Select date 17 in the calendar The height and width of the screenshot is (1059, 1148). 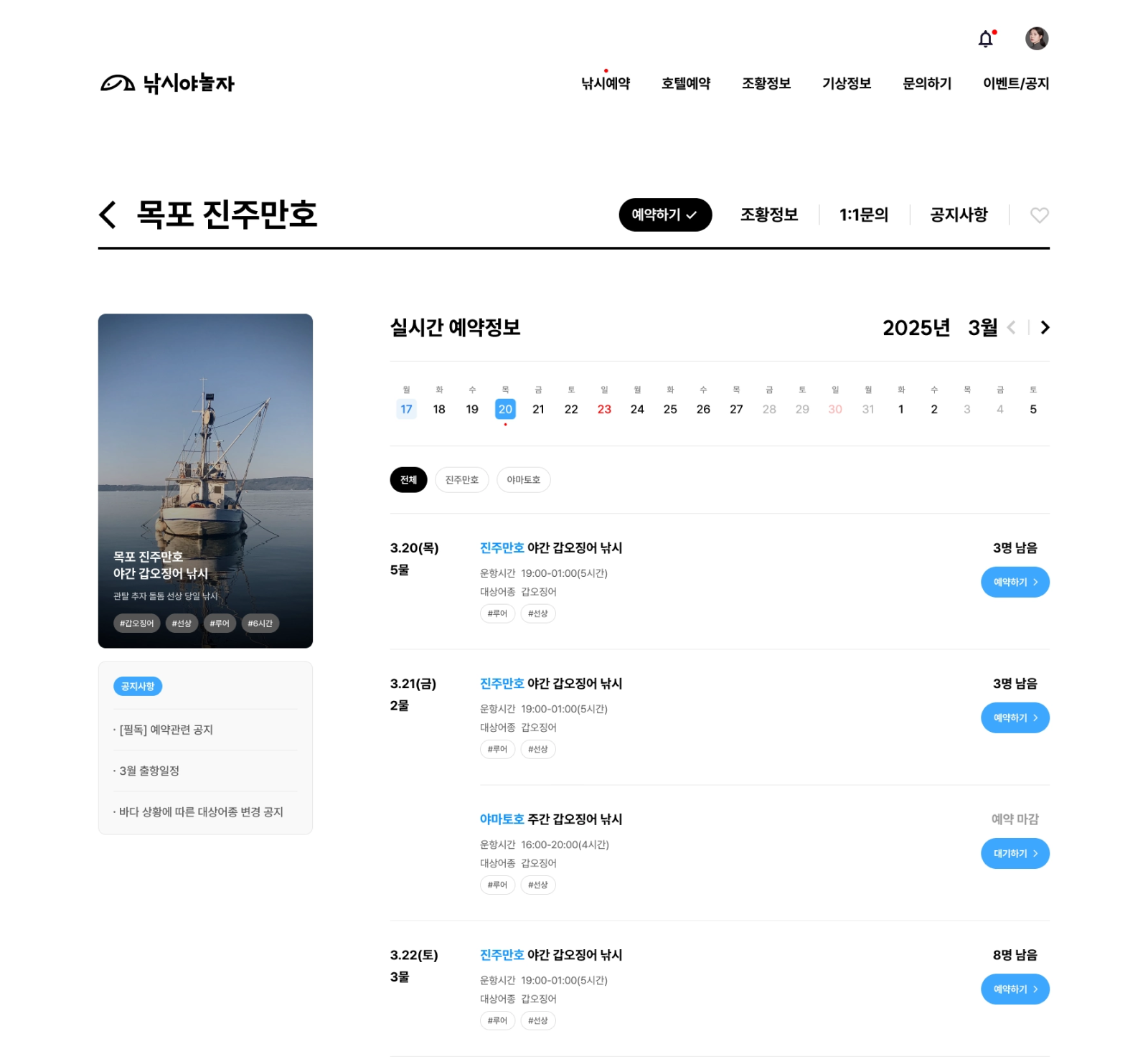(x=406, y=409)
